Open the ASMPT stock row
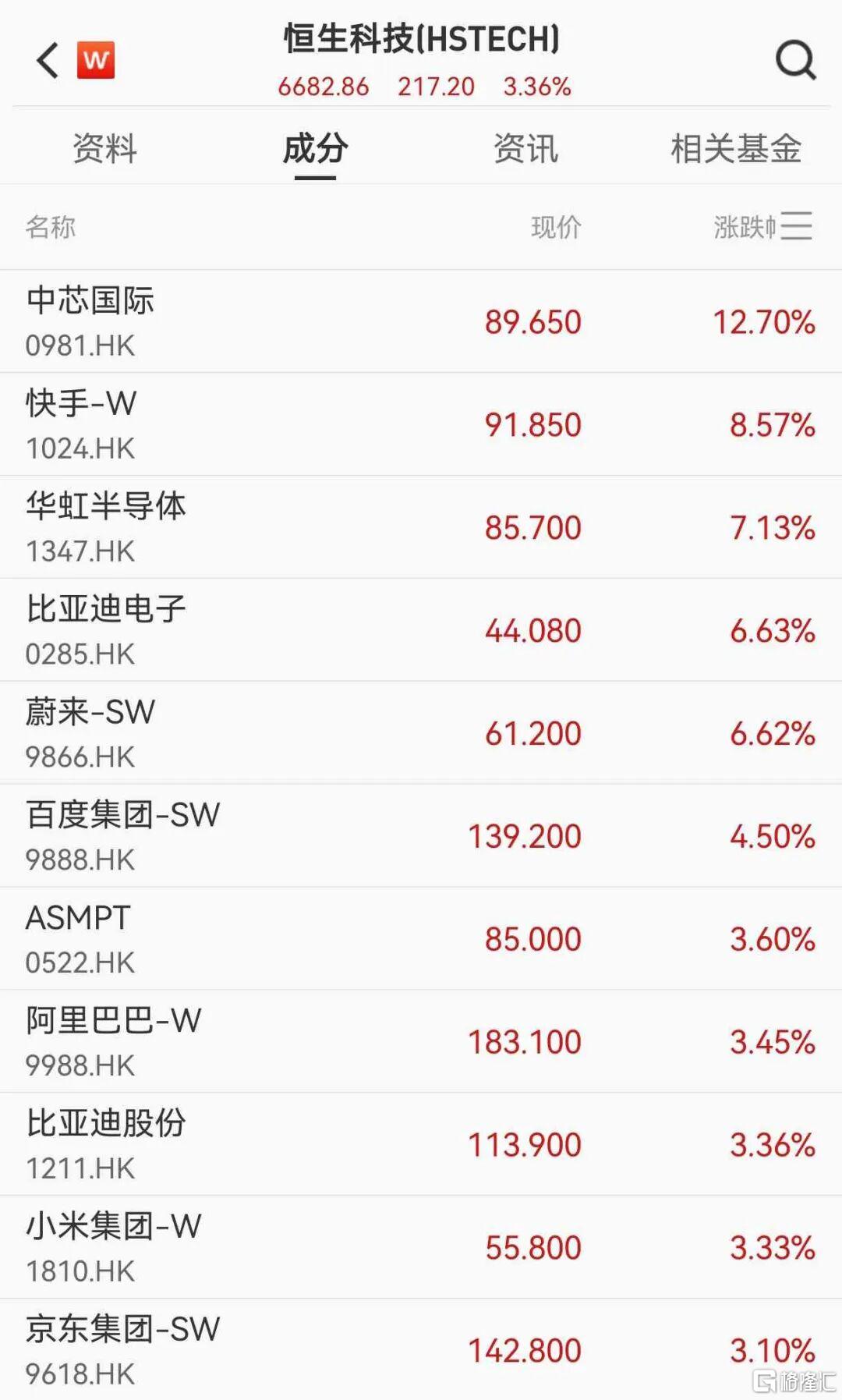This screenshot has height=1400, width=842. click(x=421, y=939)
